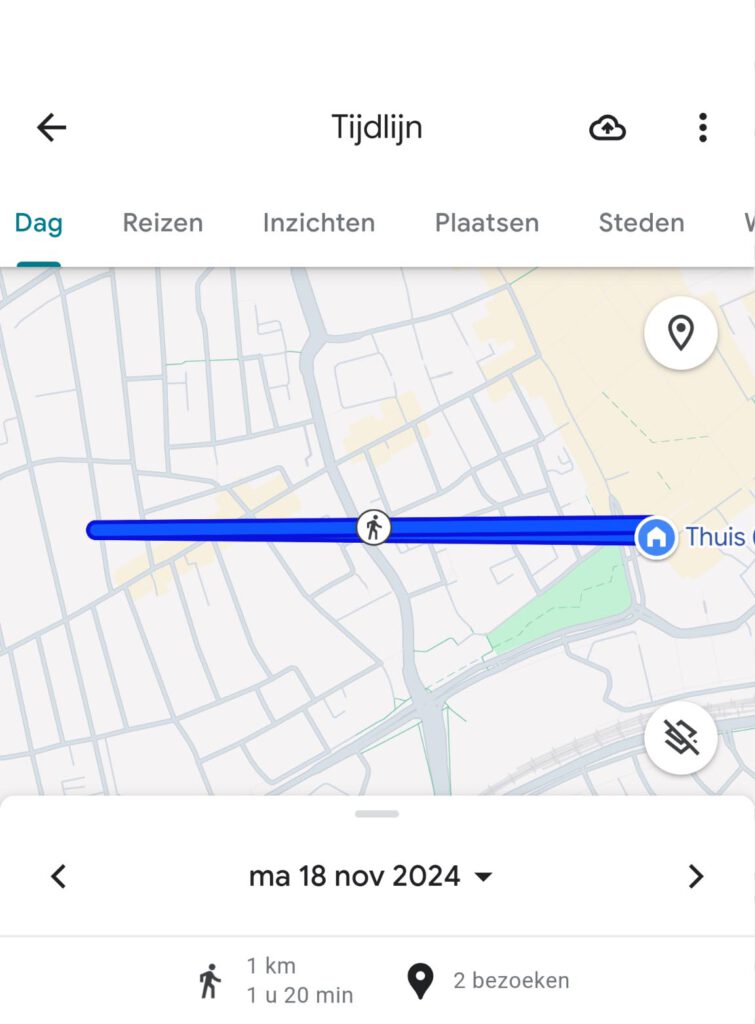Select the Steden tab

click(x=641, y=222)
